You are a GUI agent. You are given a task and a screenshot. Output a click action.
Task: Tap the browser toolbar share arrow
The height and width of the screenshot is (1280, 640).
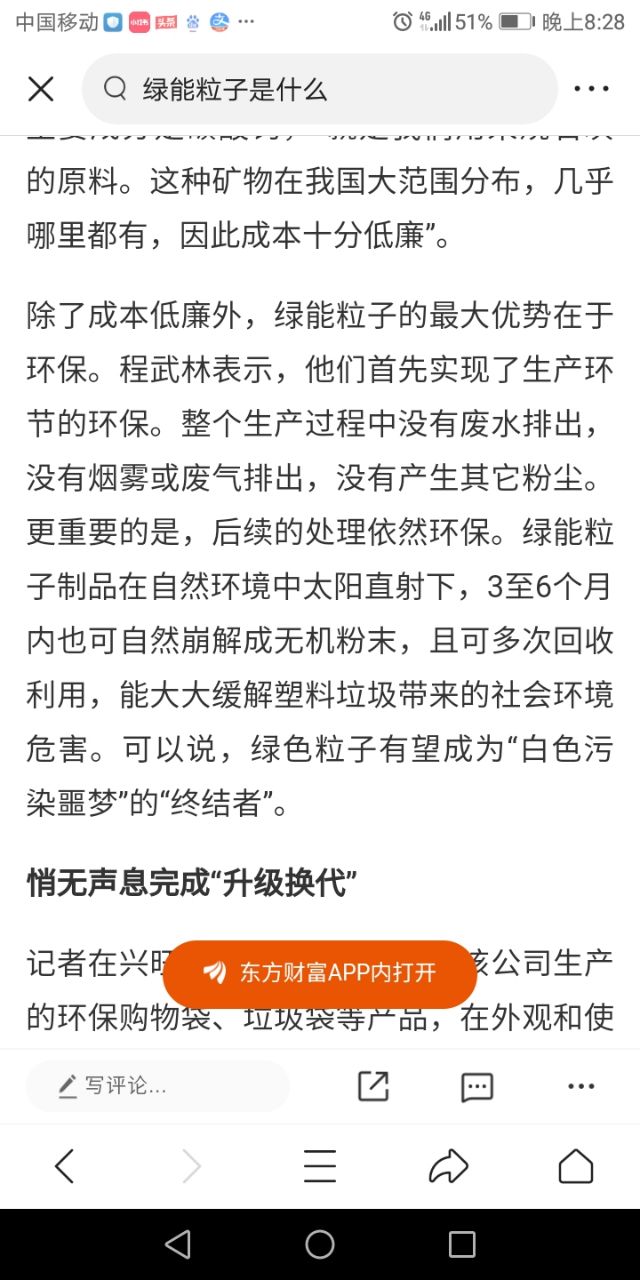[448, 1166]
